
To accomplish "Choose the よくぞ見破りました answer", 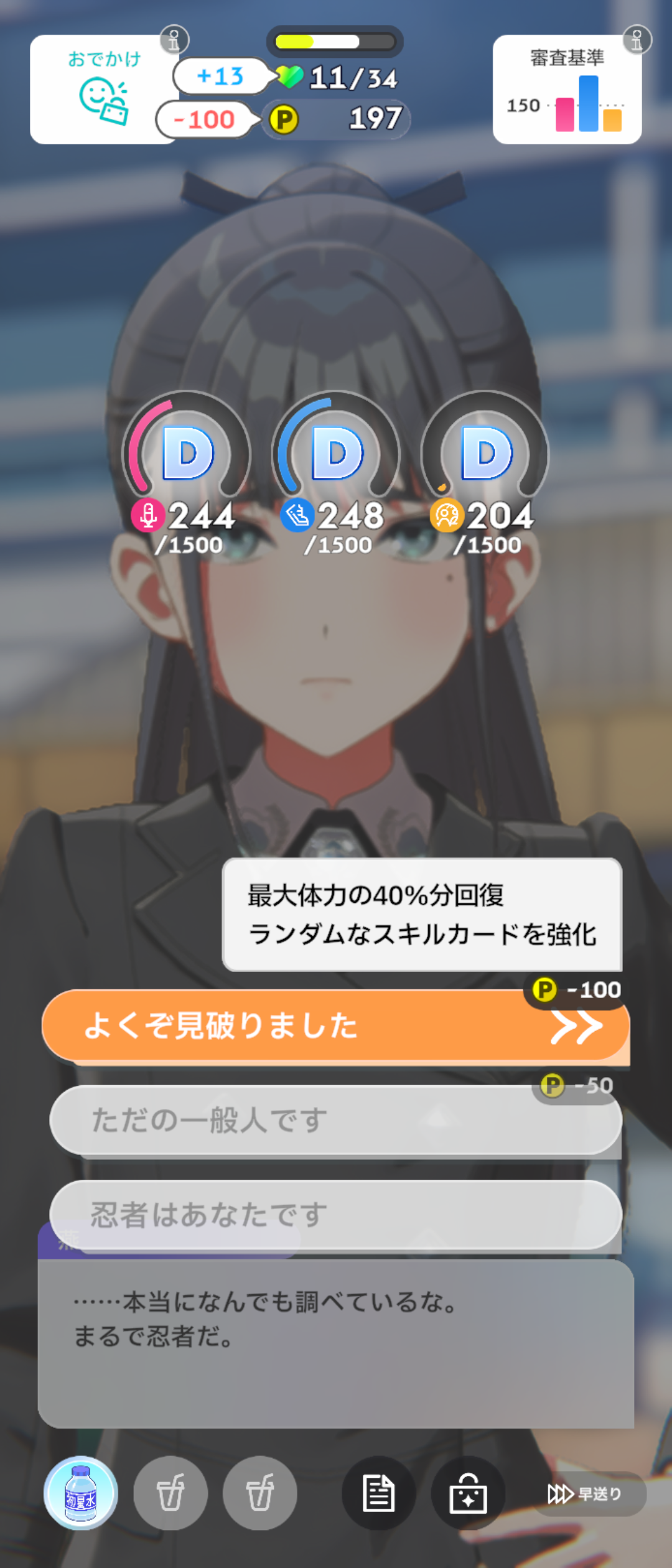I will pos(336,1025).
